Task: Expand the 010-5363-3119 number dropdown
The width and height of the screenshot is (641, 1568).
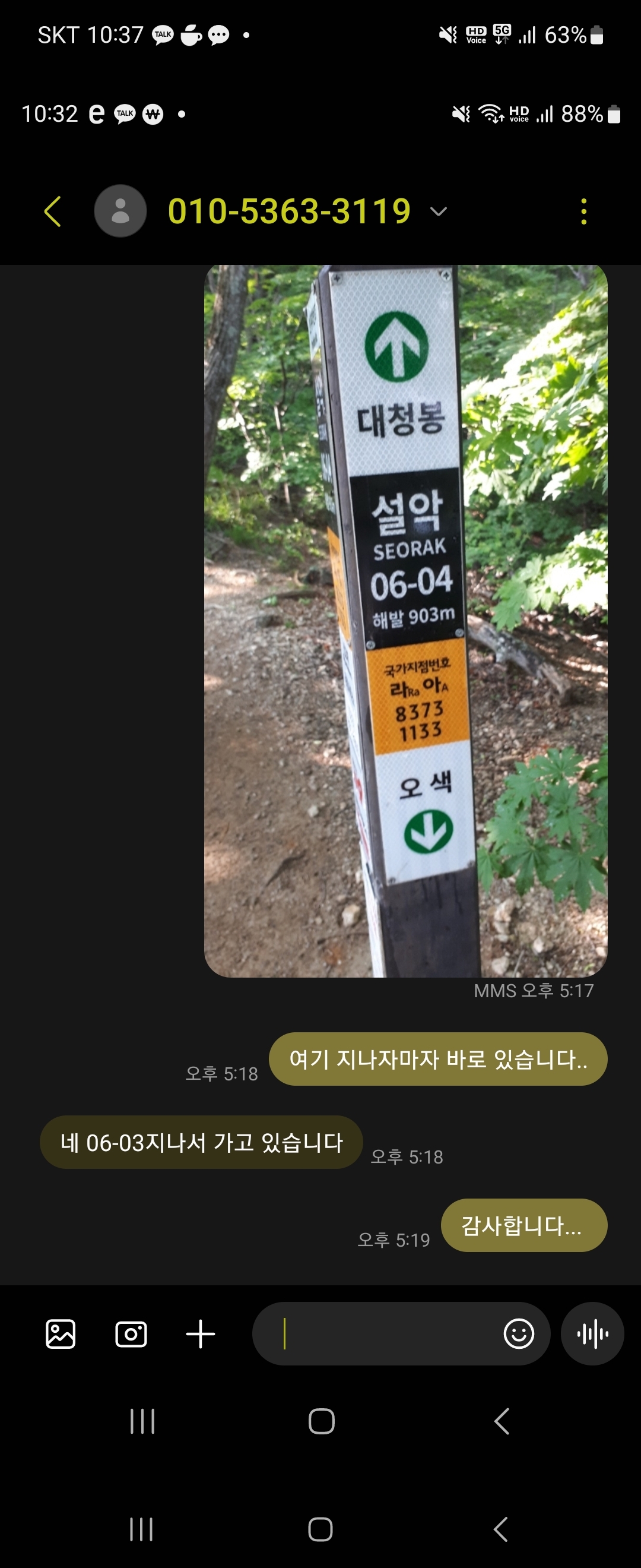Action: click(x=438, y=211)
